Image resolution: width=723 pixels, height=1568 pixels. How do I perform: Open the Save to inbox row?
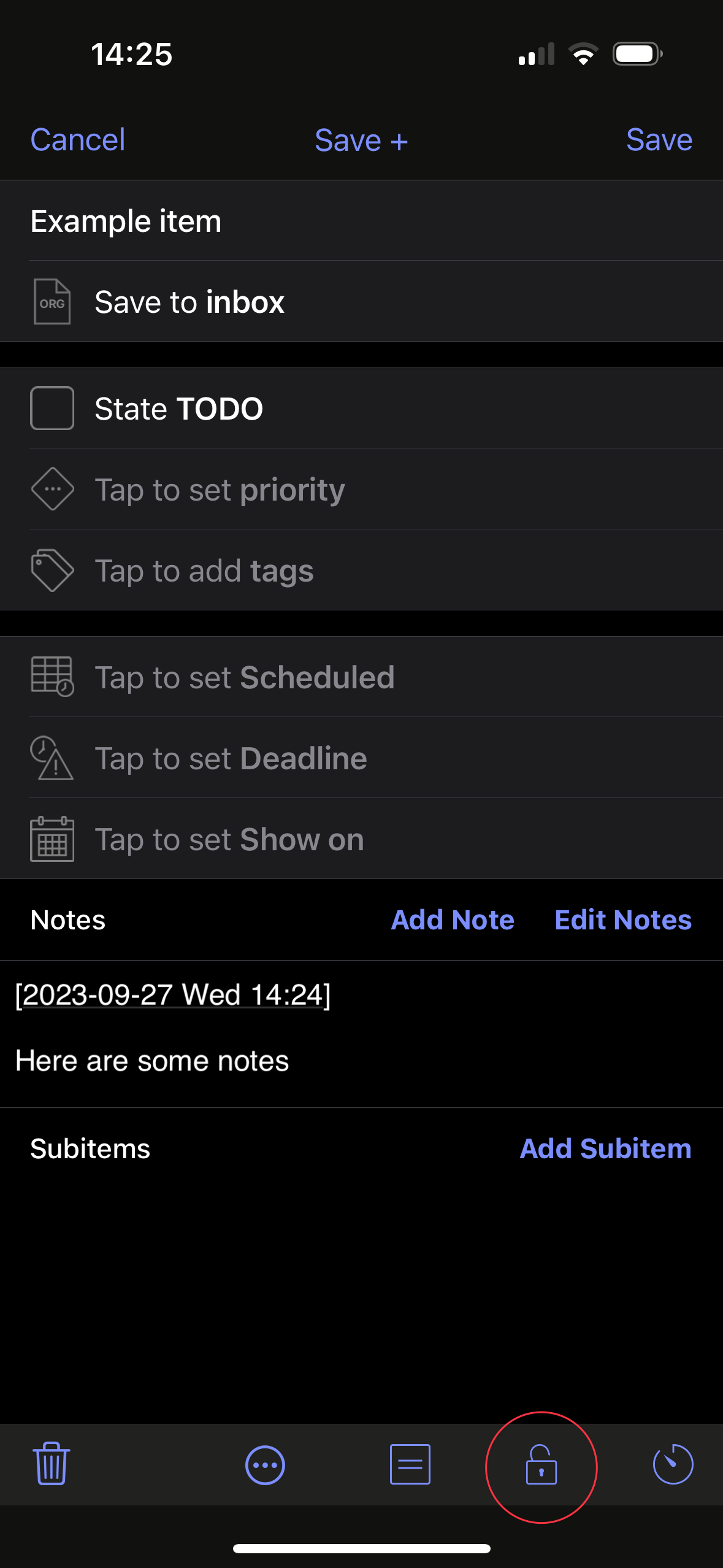(361, 302)
